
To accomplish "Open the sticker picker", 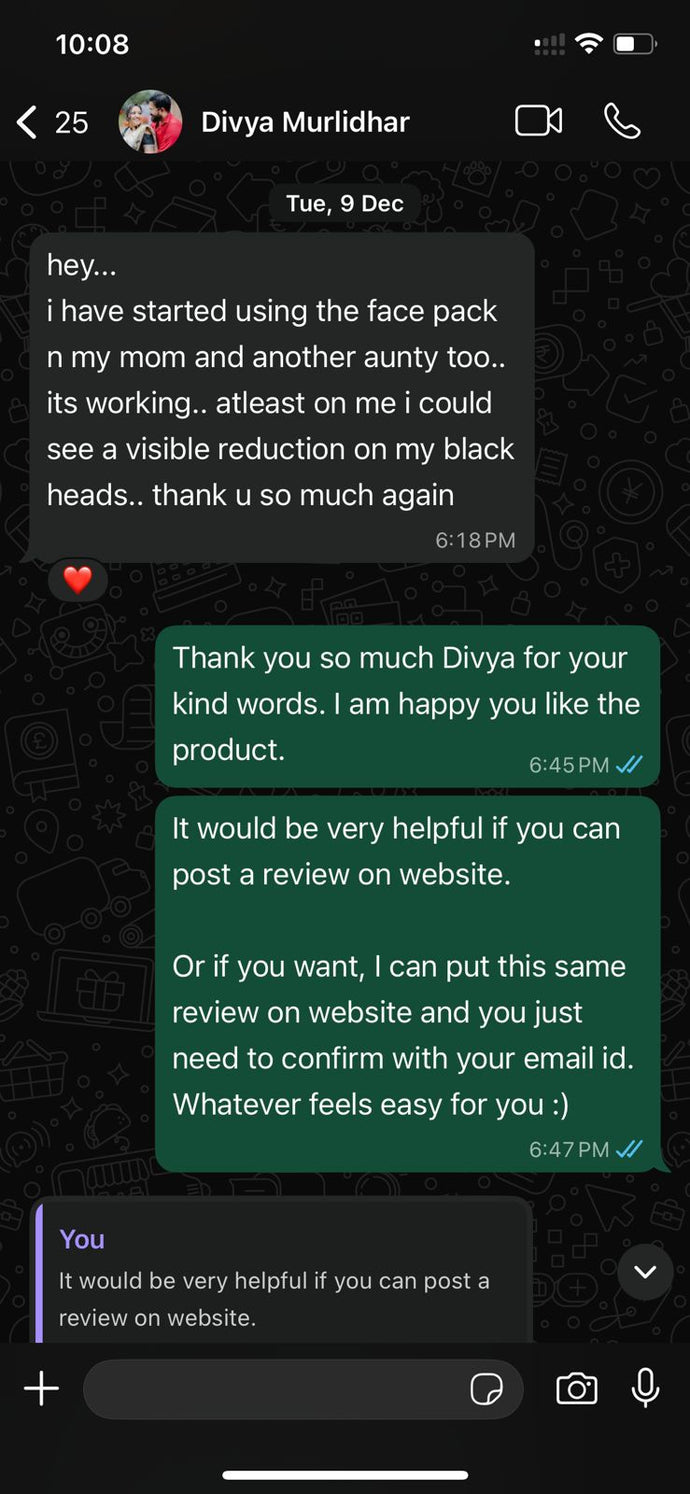I will (486, 1388).
